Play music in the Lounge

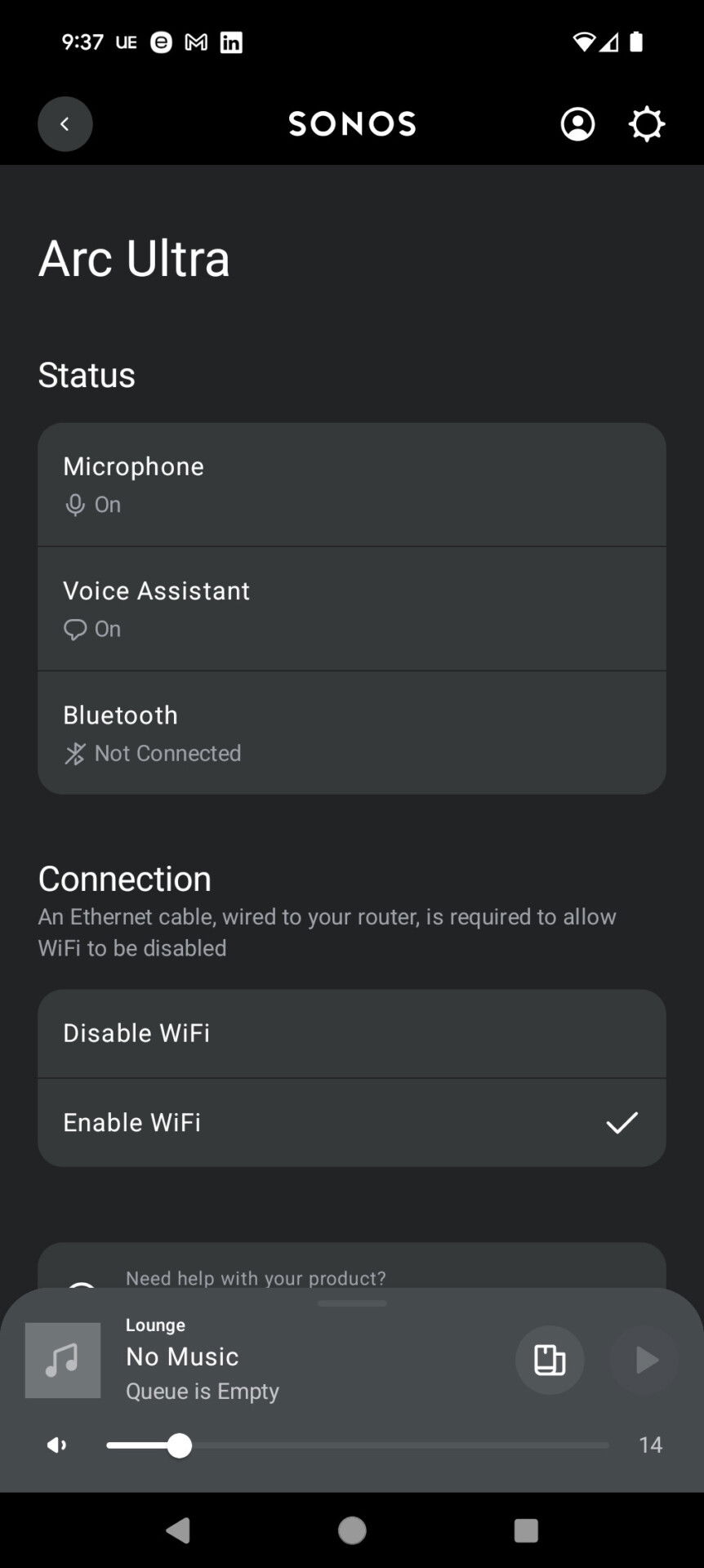tap(644, 1360)
